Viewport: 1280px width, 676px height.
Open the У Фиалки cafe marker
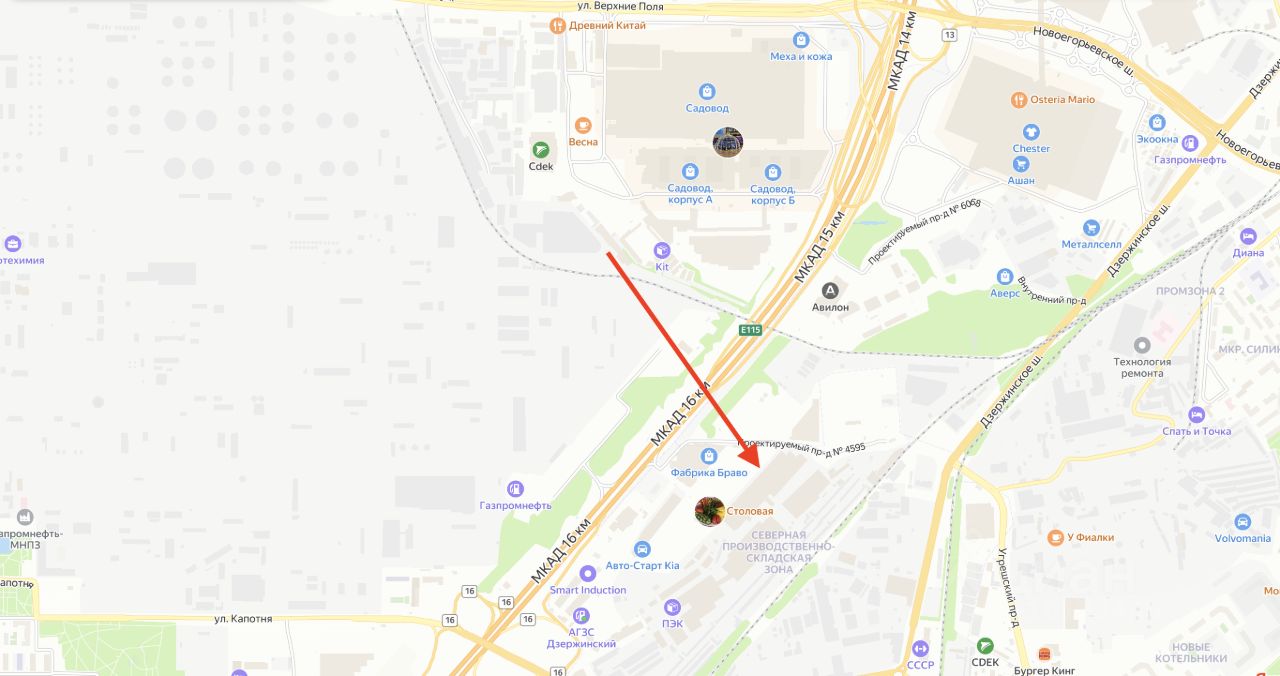[1055, 537]
